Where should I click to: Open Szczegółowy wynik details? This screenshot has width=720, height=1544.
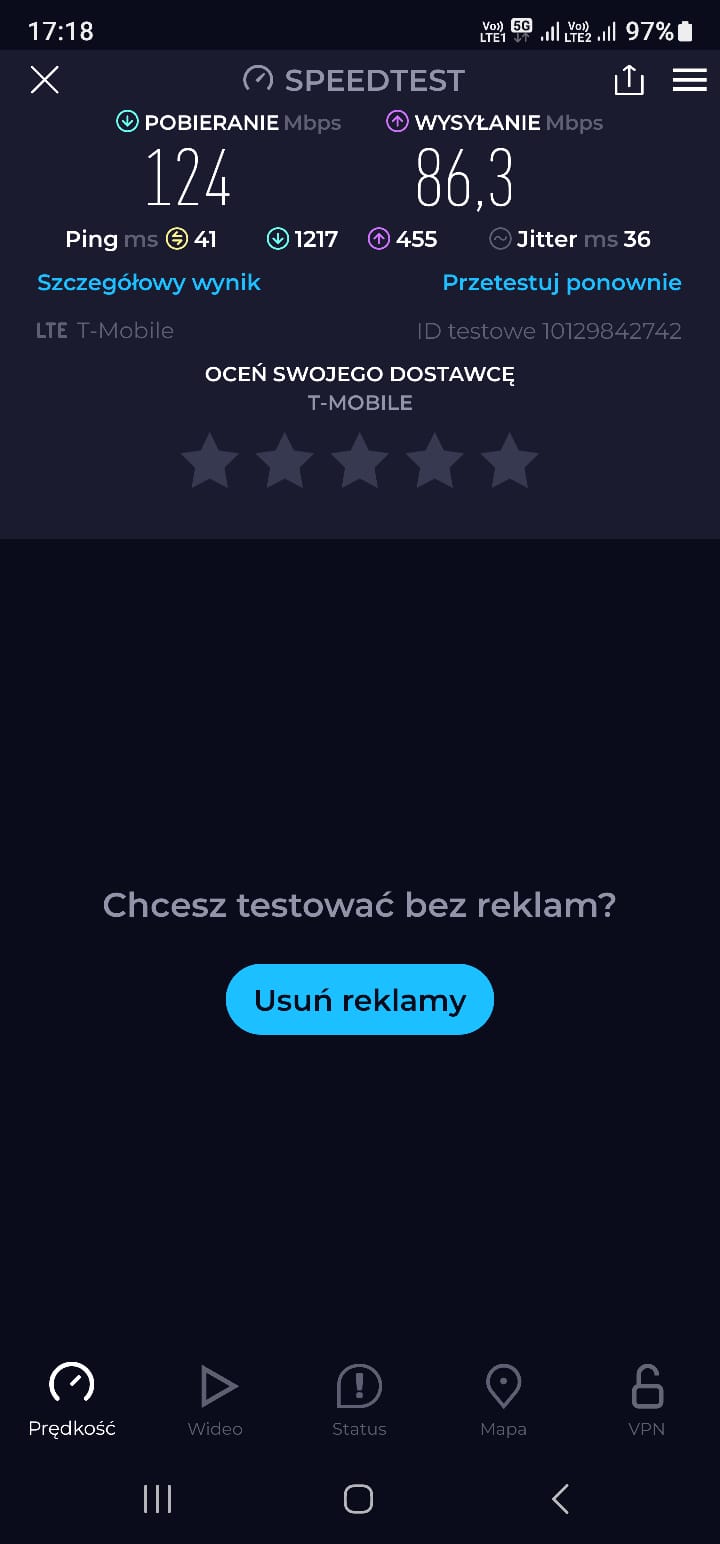point(148,283)
